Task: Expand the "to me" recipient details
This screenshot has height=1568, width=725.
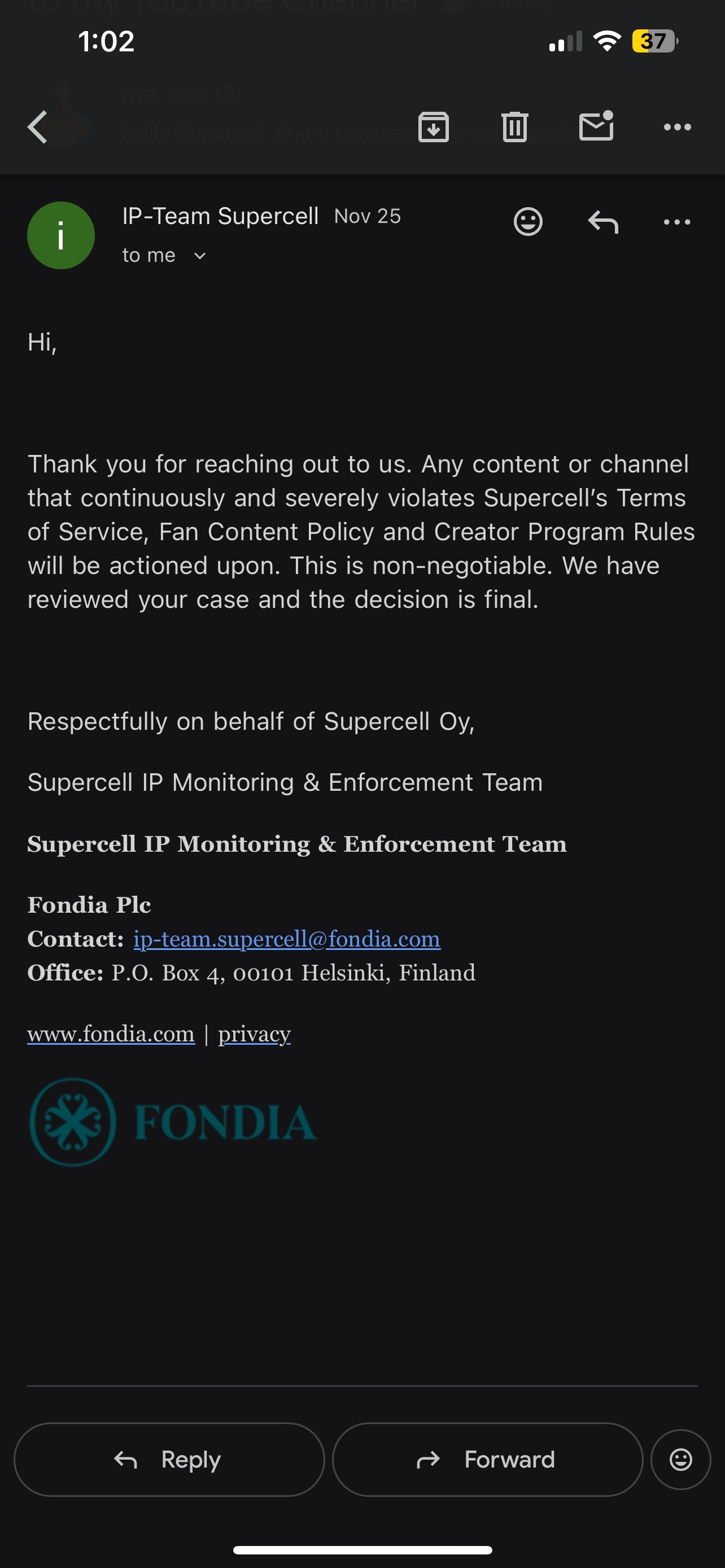Action: pyautogui.click(x=199, y=256)
